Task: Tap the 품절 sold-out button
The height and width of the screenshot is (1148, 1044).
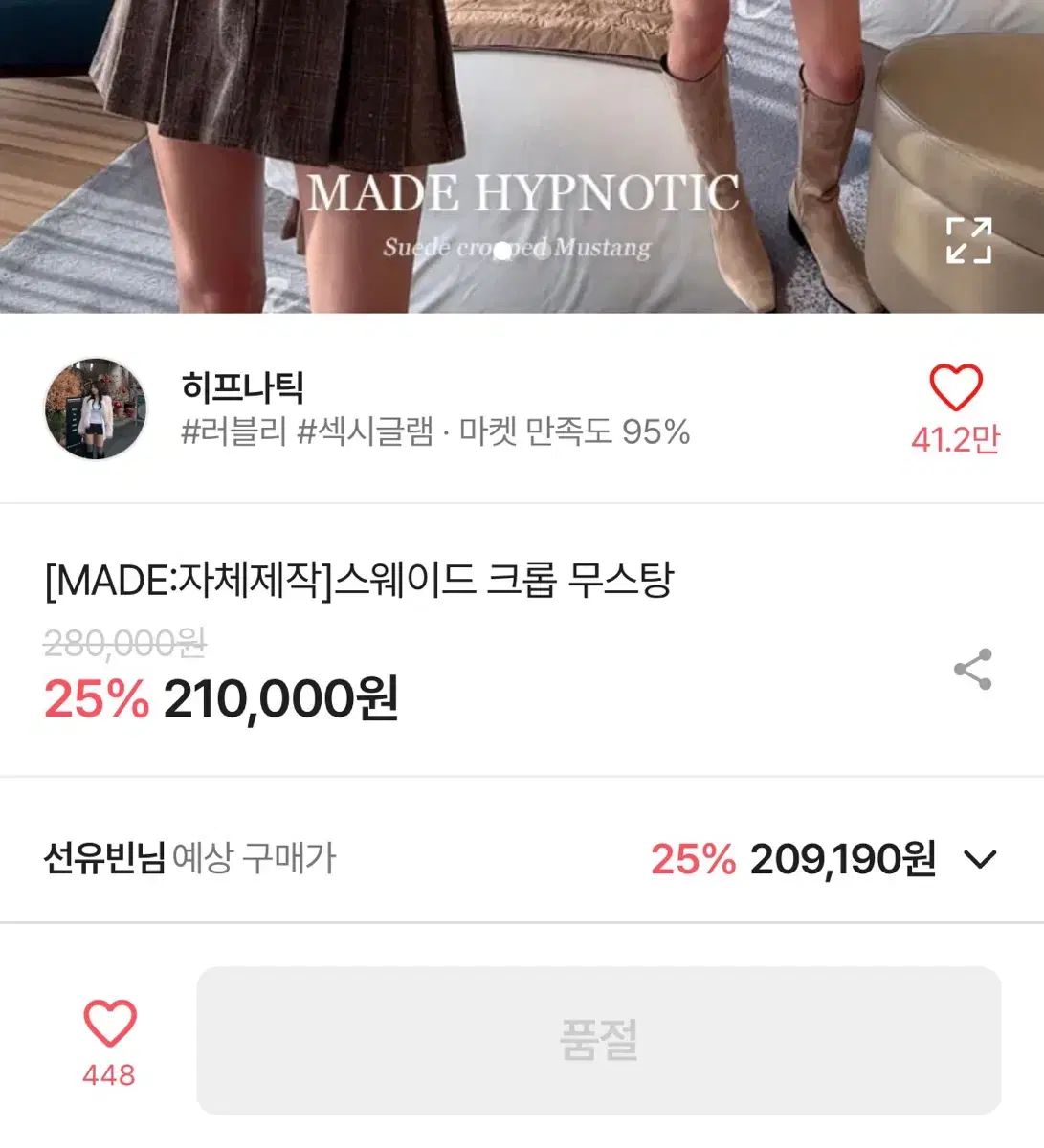Action: pyautogui.click(x=598, y=1040)
